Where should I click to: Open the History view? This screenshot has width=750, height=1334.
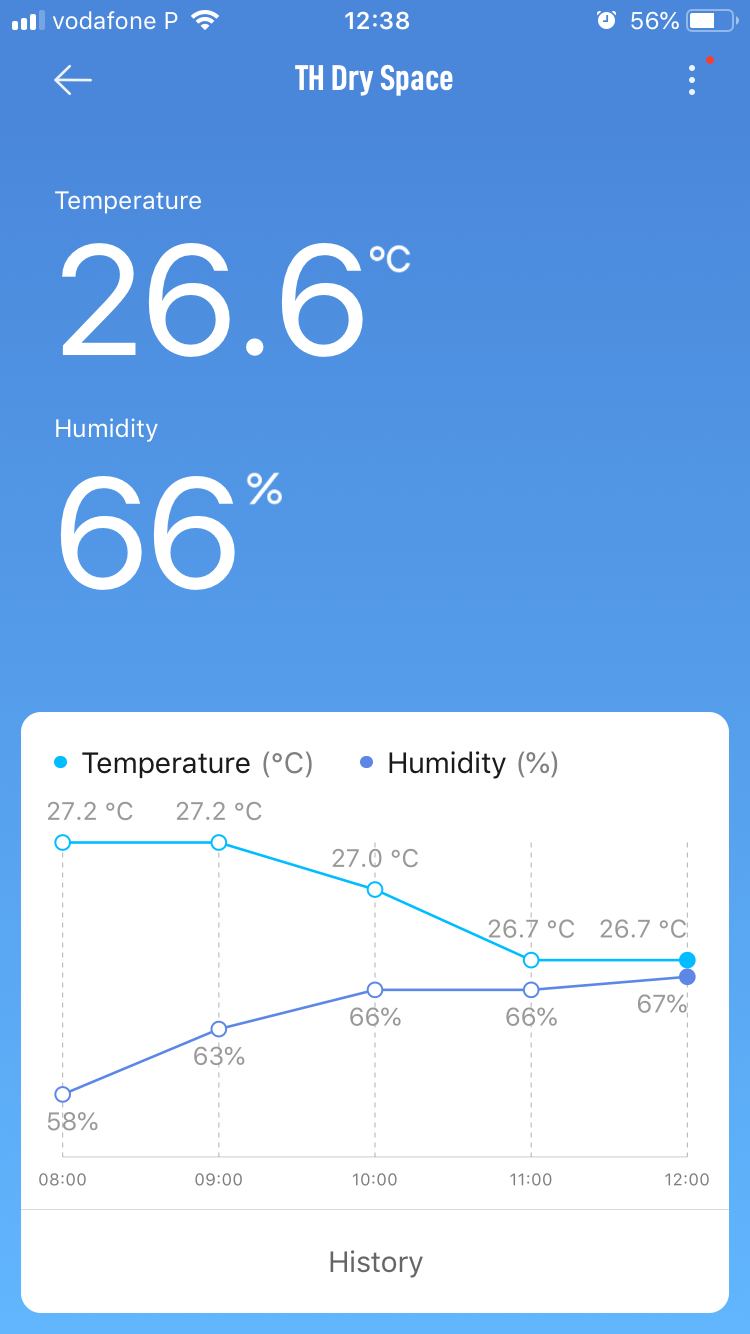[x=375, y=1262]
